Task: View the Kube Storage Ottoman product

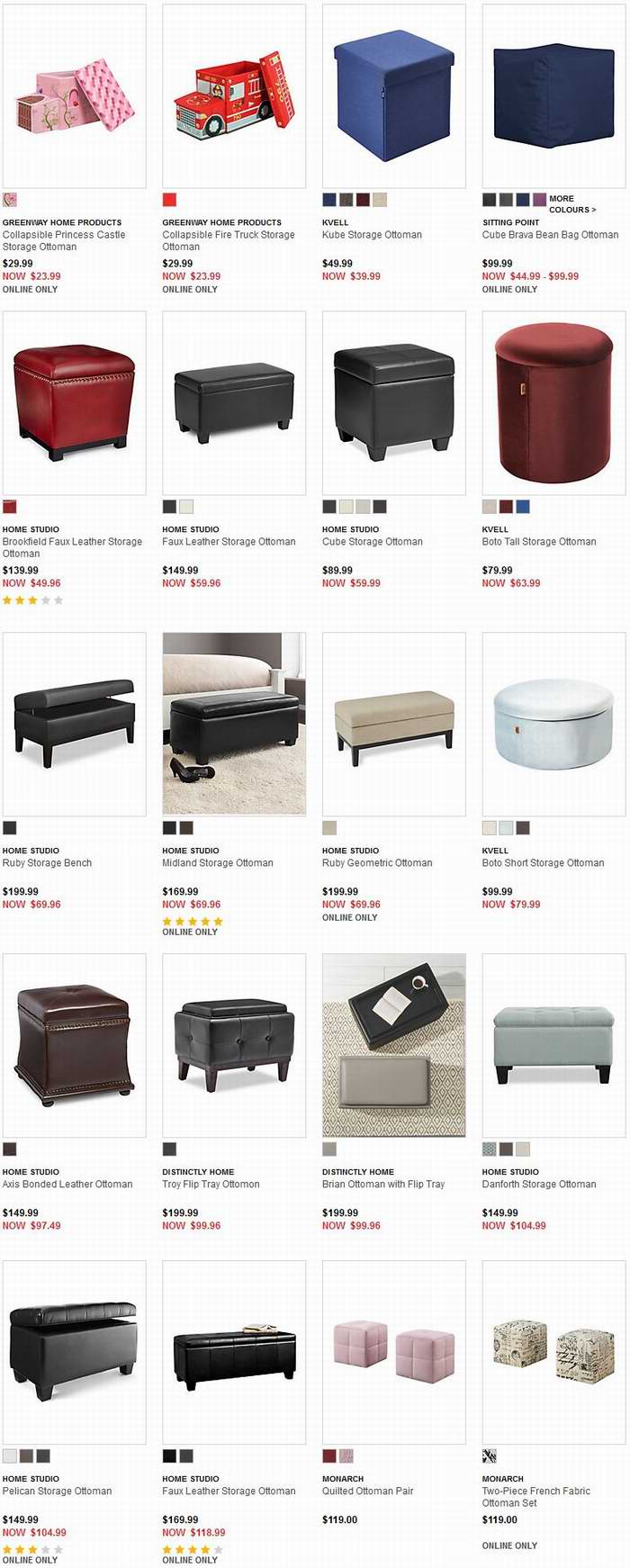Action: 372,235
